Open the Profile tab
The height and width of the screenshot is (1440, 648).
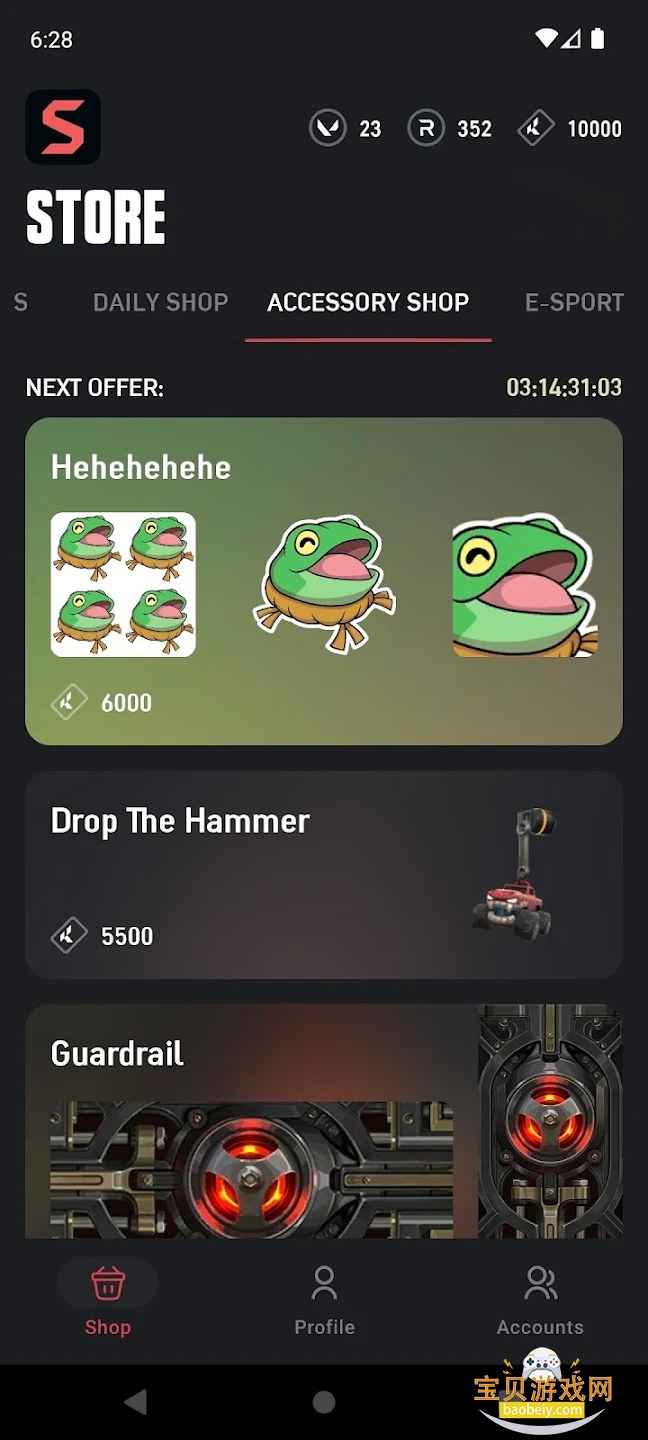tap(324, 1299)
